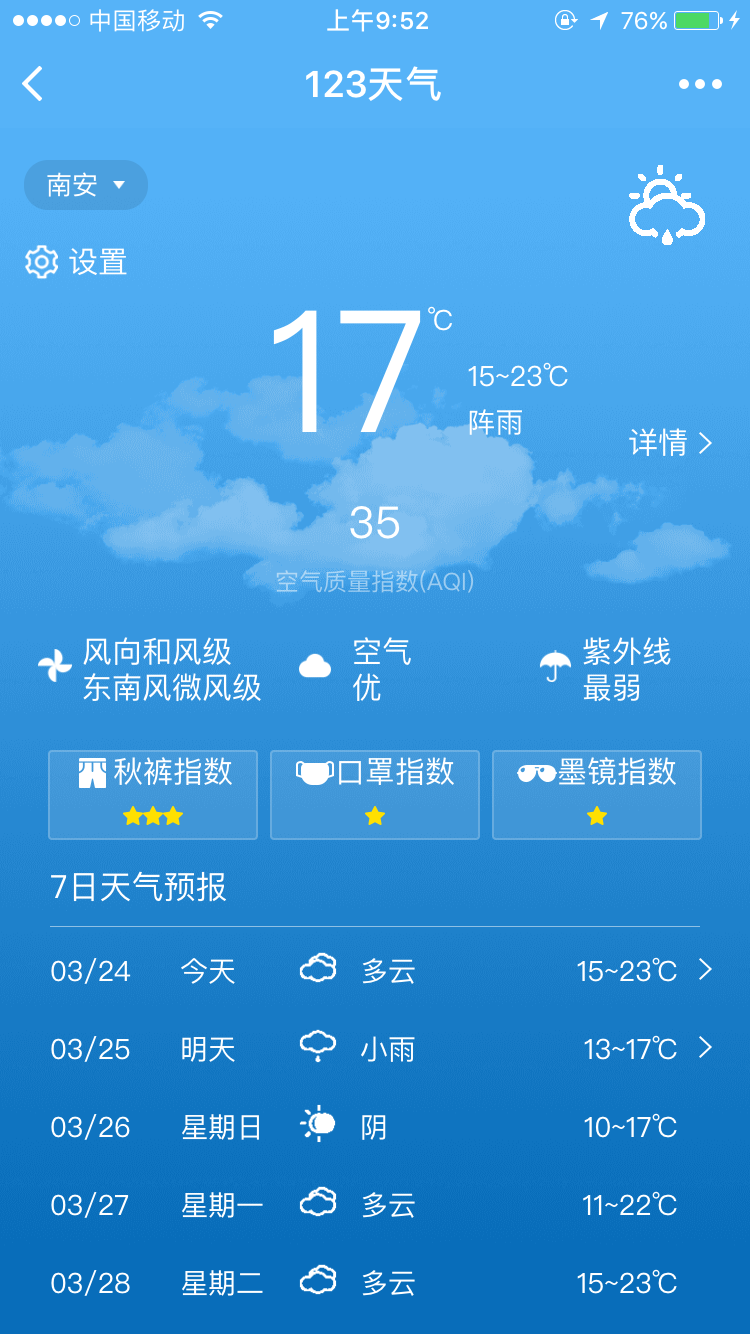Open the three-dot overflow menu

pos(700,84)
